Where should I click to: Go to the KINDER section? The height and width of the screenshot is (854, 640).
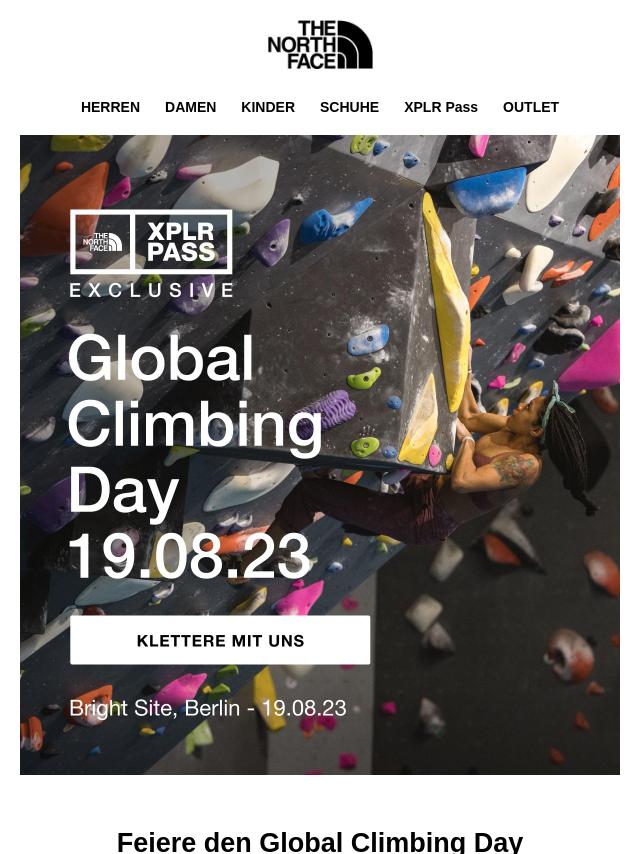click(x=267, y=107)
